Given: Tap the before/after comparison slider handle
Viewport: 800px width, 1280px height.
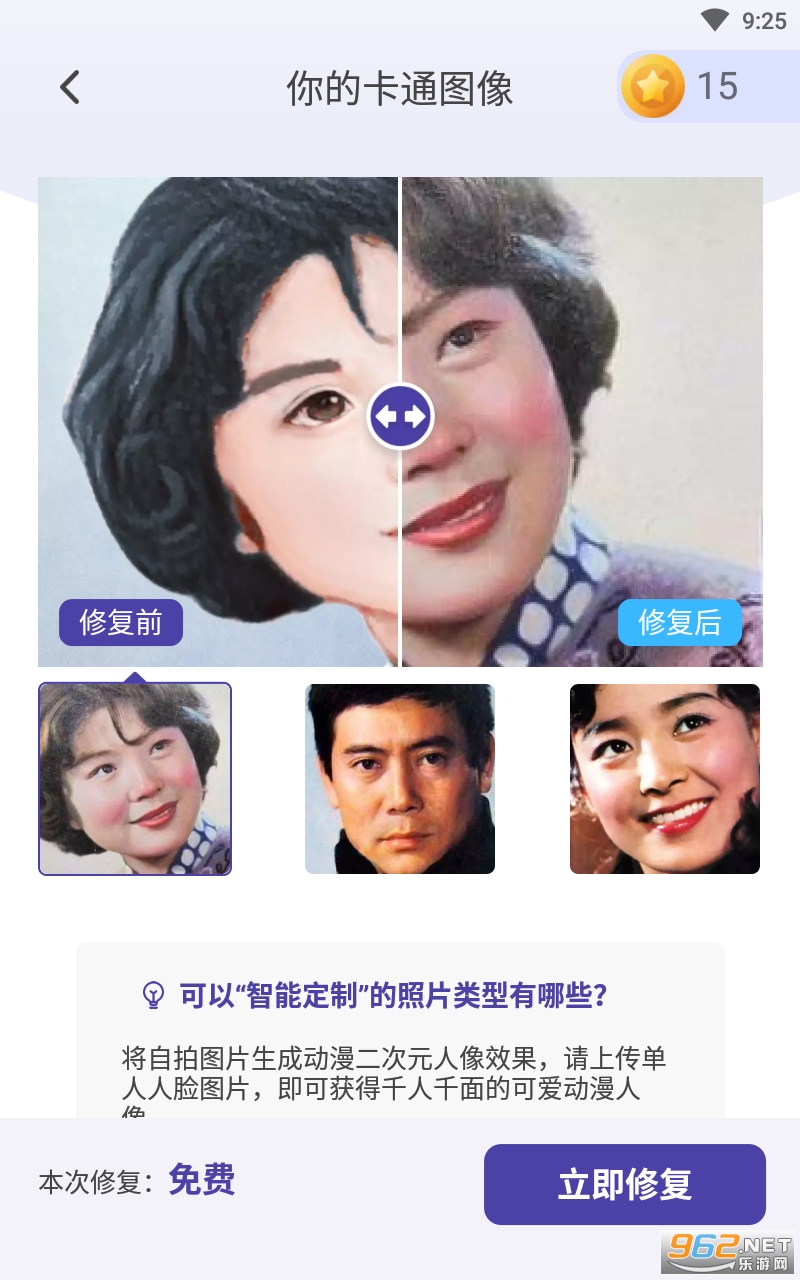Looking at the screenshot, I should (400, 416).
